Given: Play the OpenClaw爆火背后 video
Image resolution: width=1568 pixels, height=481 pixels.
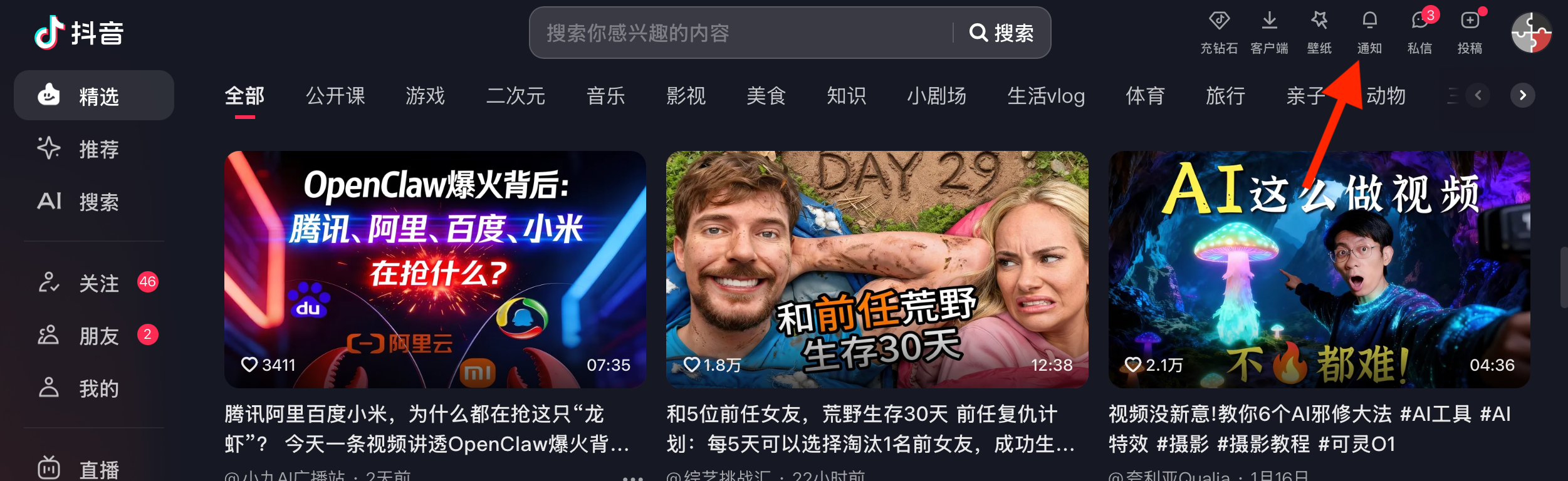Looking at the screenshot, I should point(435,269).
